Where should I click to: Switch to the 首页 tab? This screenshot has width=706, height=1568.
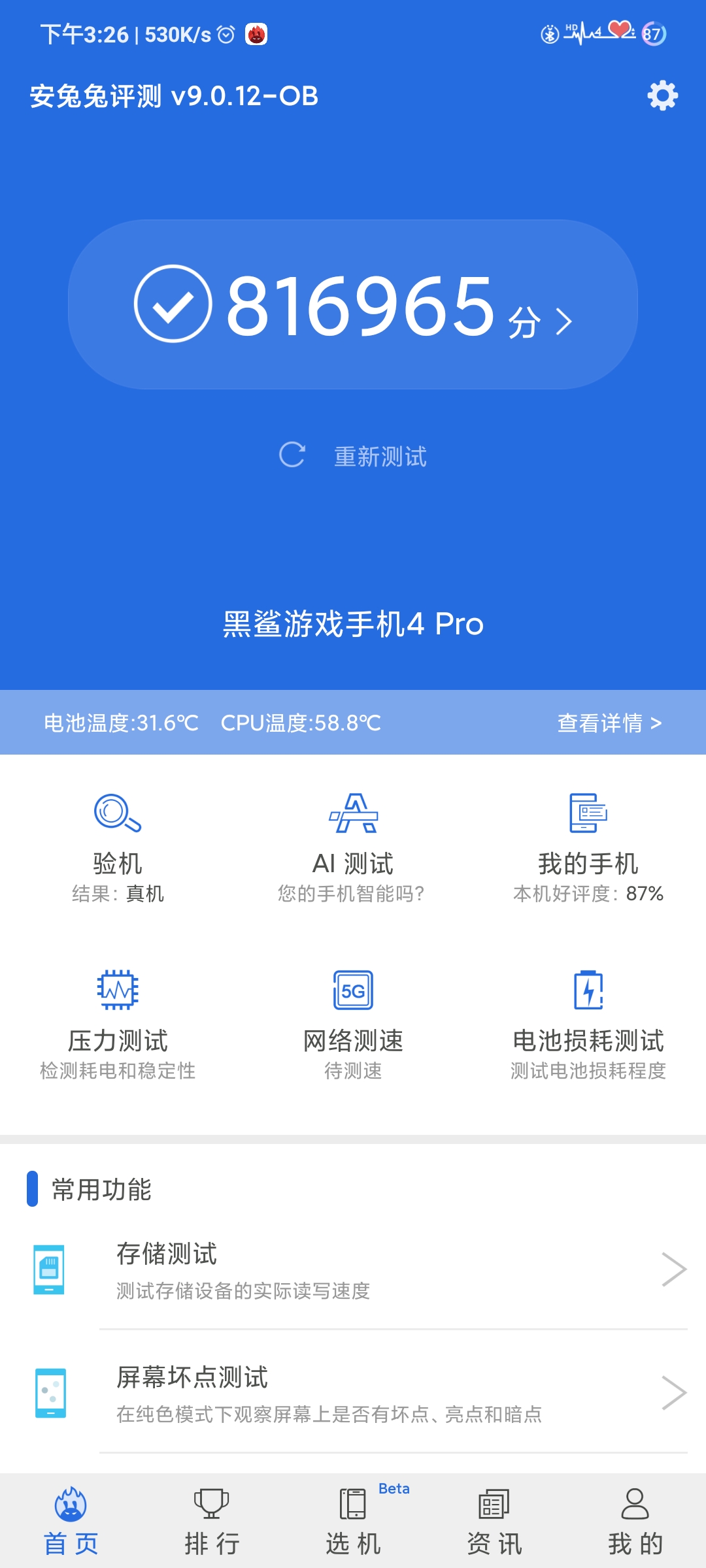[x=71, y=1522]
